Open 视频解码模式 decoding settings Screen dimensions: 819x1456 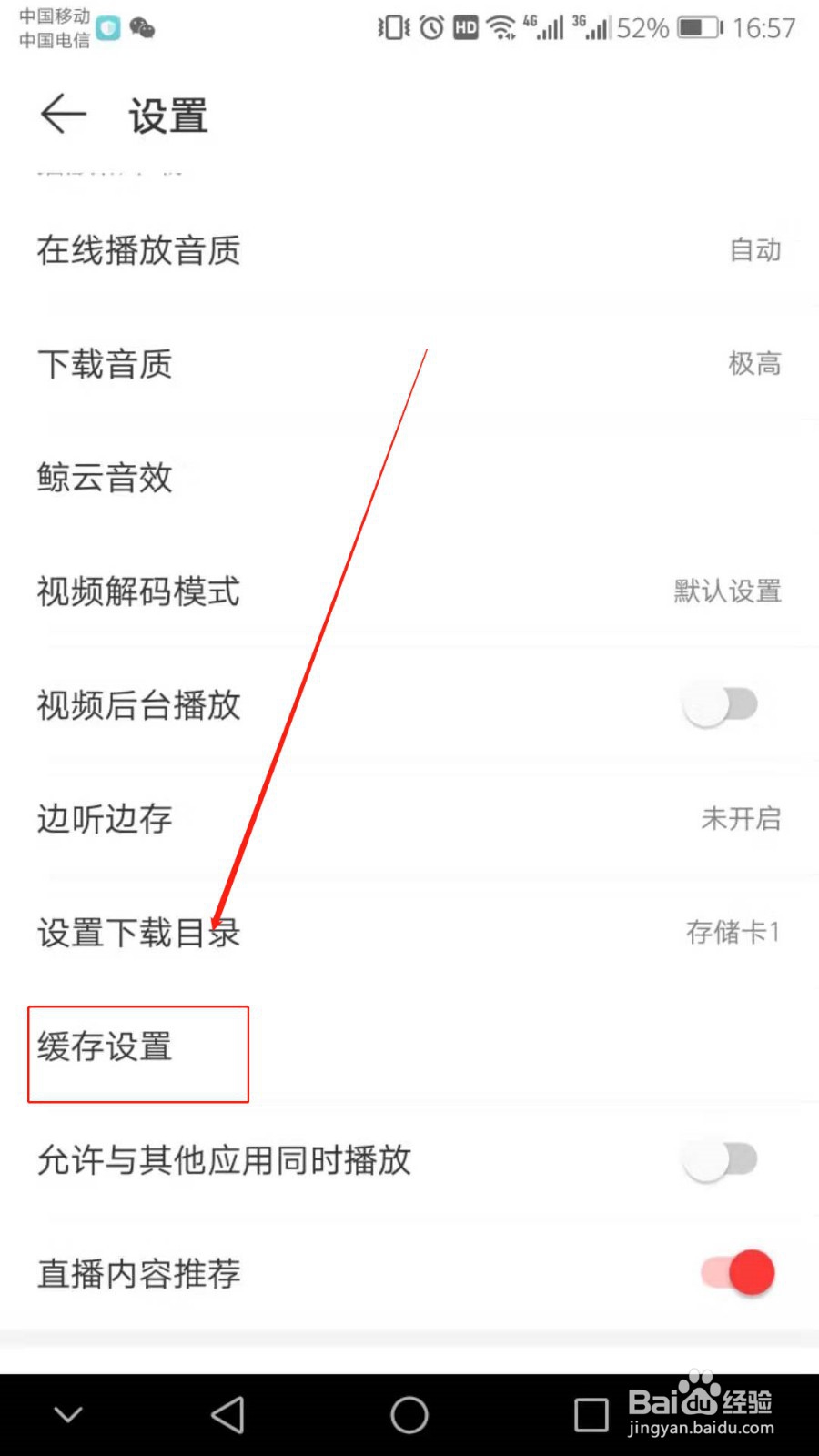[136, 591]
